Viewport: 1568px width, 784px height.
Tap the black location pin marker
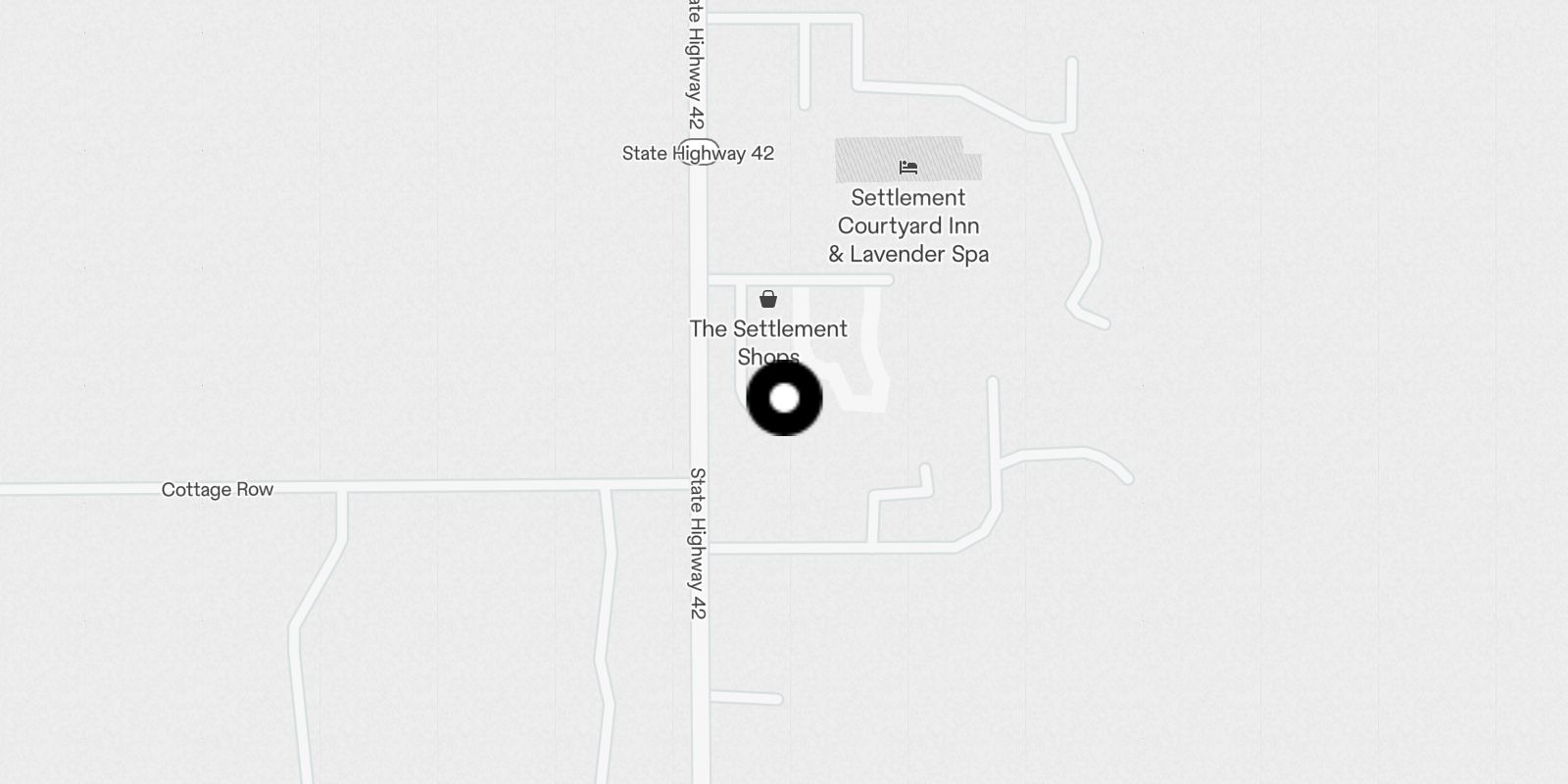click(784, 399)
